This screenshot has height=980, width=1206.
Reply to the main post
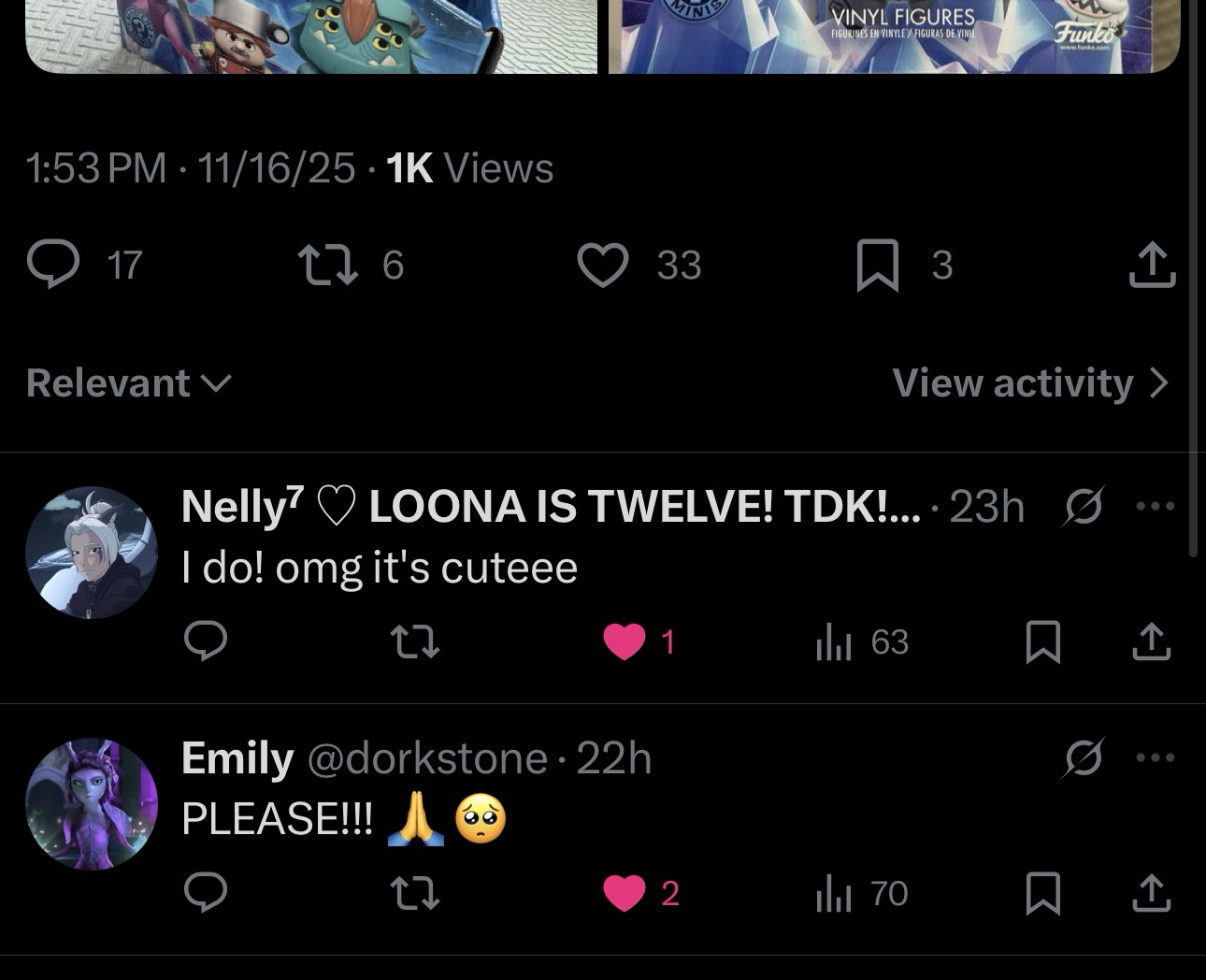(x=53, y=265)
